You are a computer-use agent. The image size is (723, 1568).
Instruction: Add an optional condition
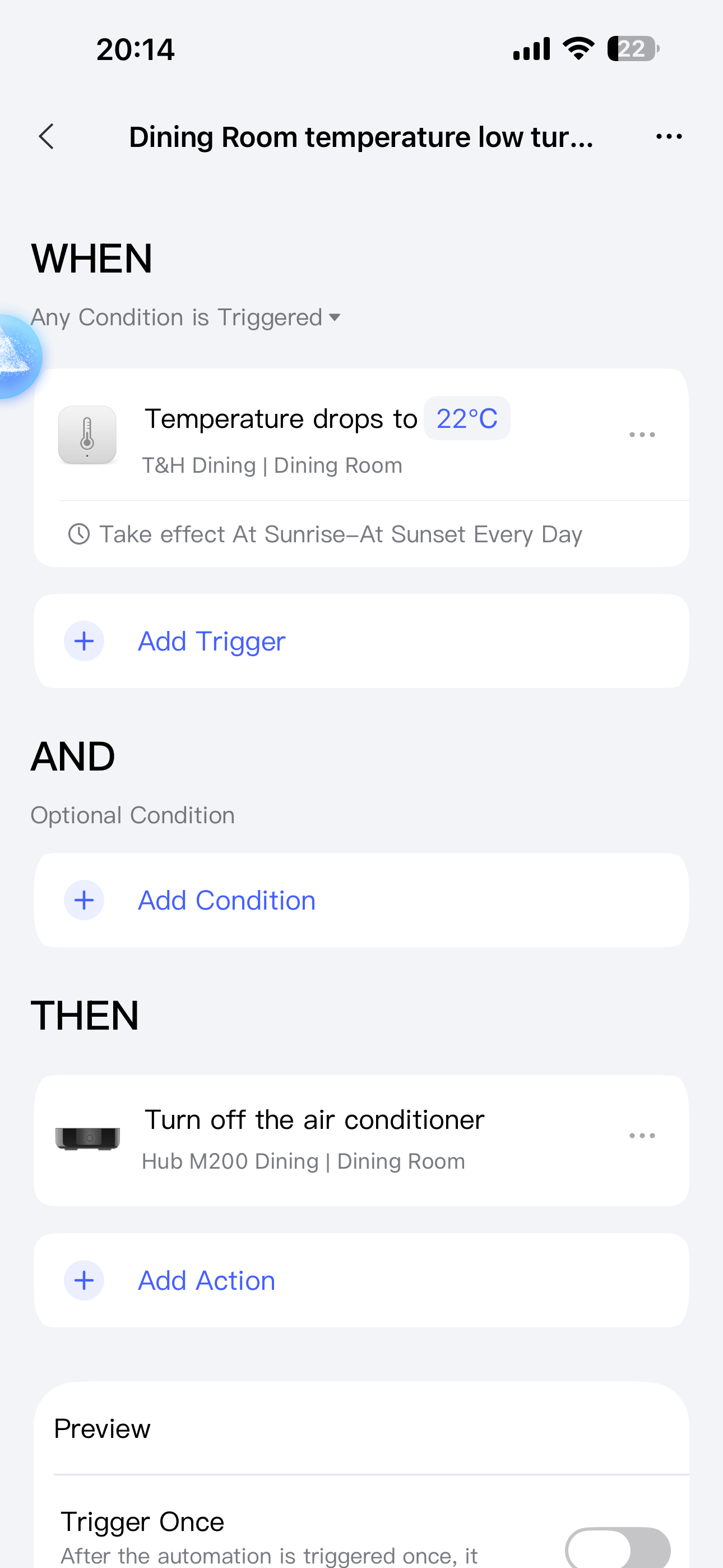[x=226, y=901]
